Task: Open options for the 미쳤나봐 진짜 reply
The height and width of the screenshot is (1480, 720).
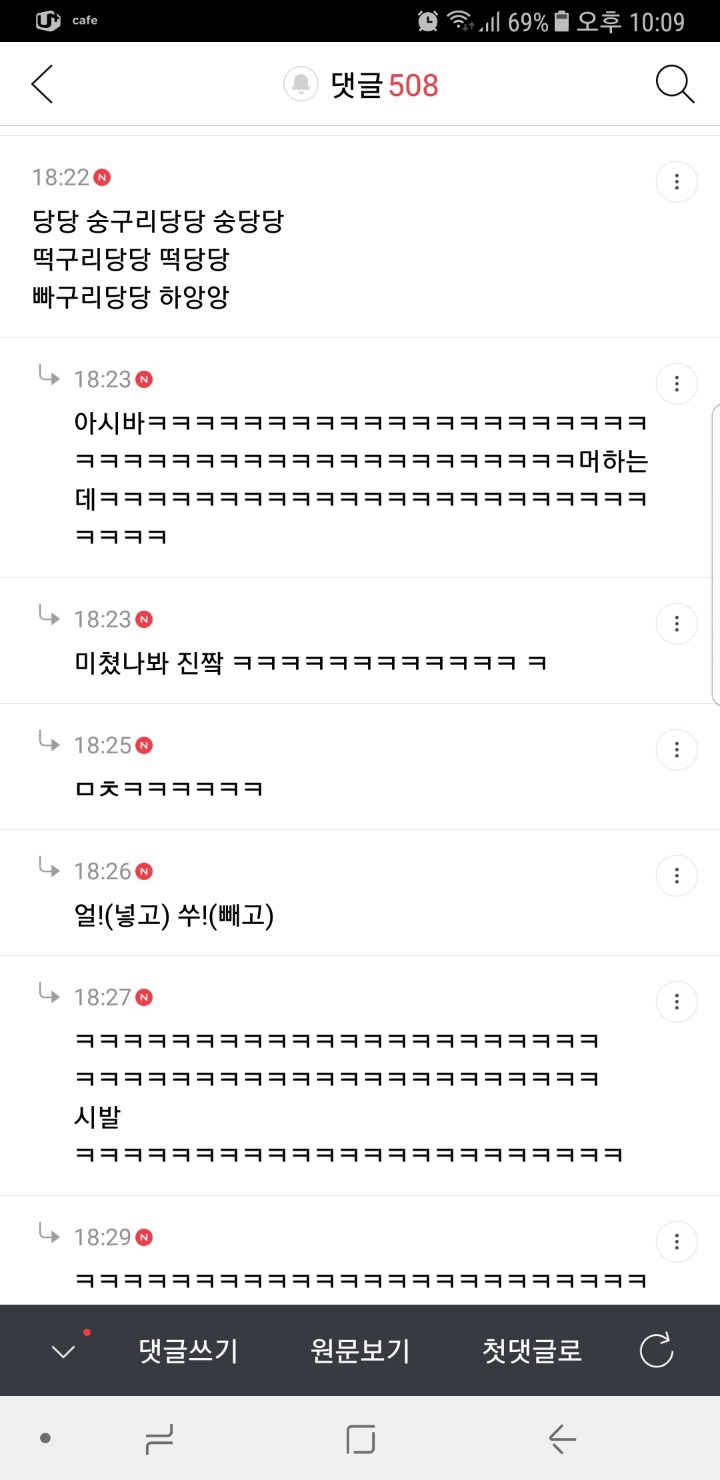Action: click(677, 623)
